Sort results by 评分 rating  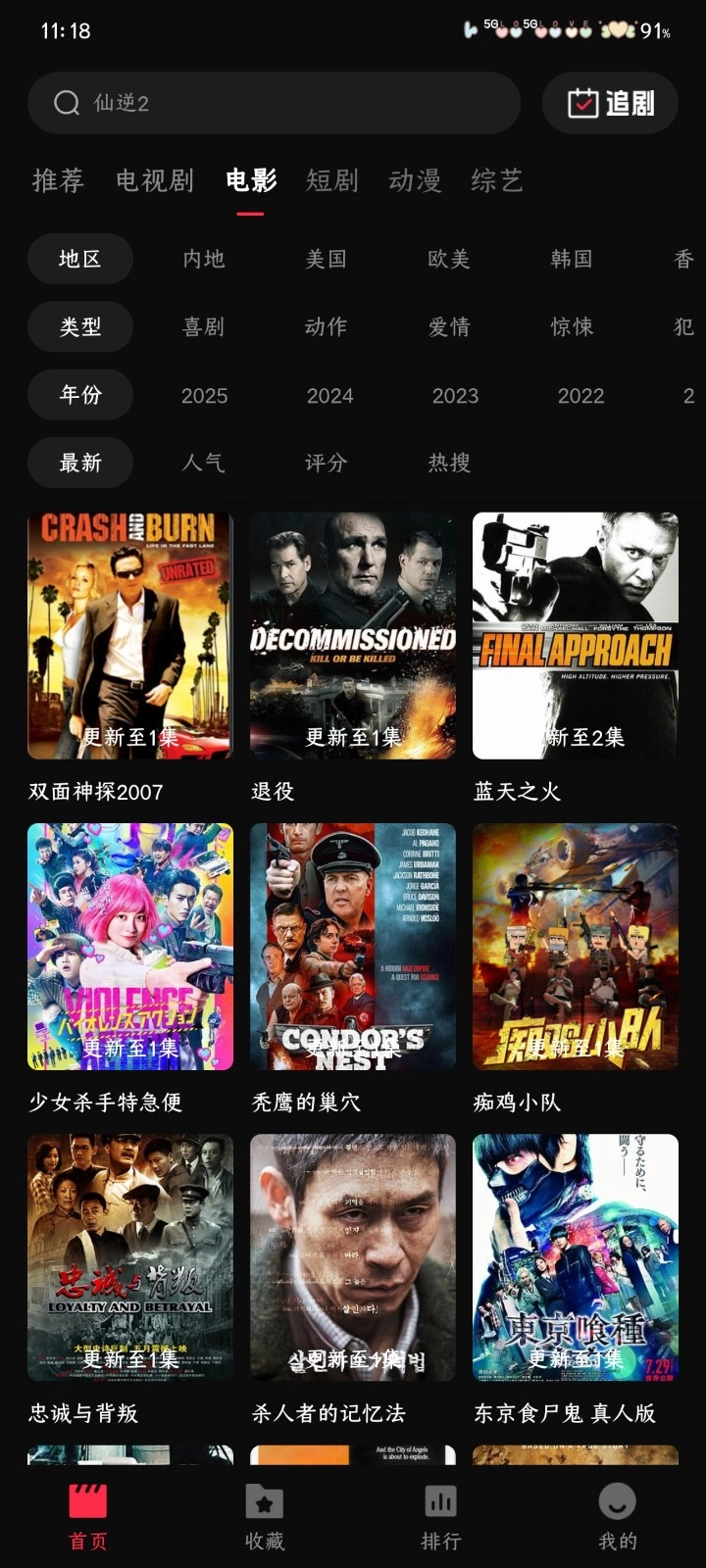tap(326, 463)
